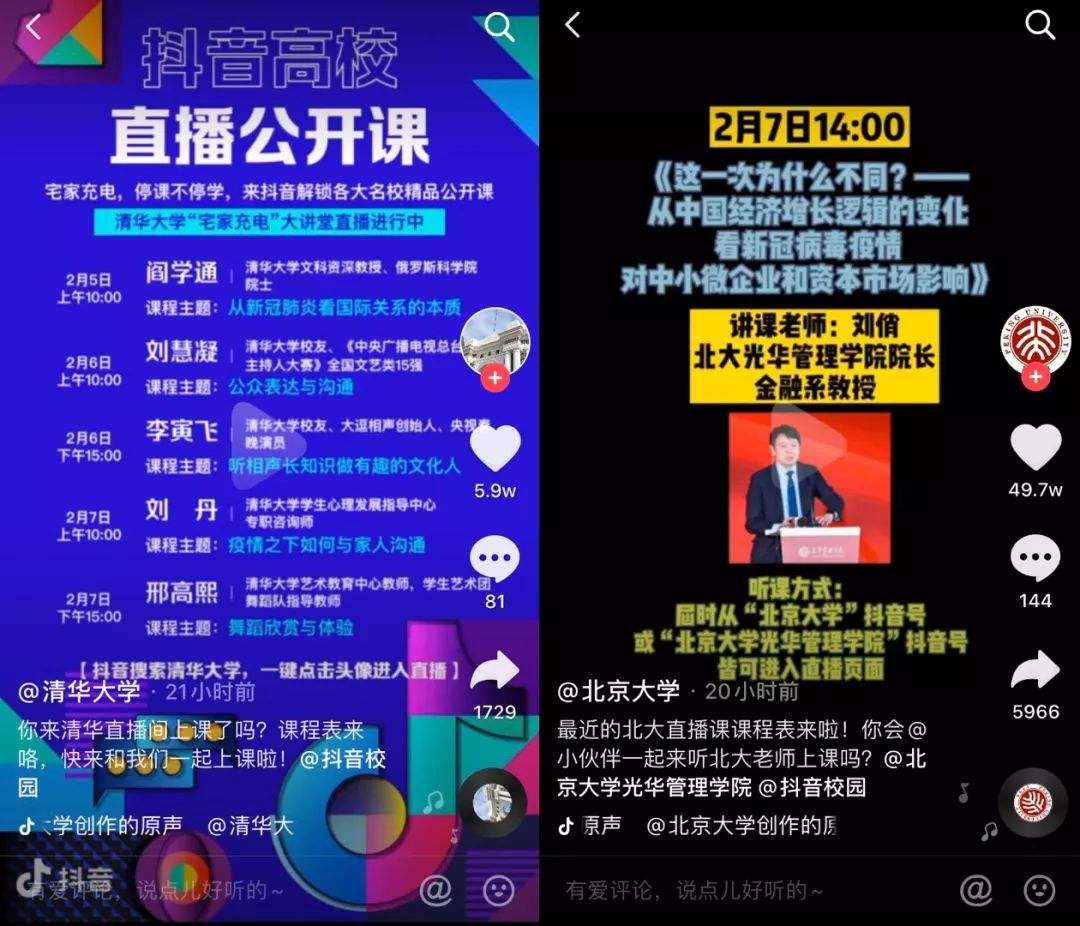1080x926 pixels.
Task: Go back from the 北京大学 video
Action: click(573, 25)
